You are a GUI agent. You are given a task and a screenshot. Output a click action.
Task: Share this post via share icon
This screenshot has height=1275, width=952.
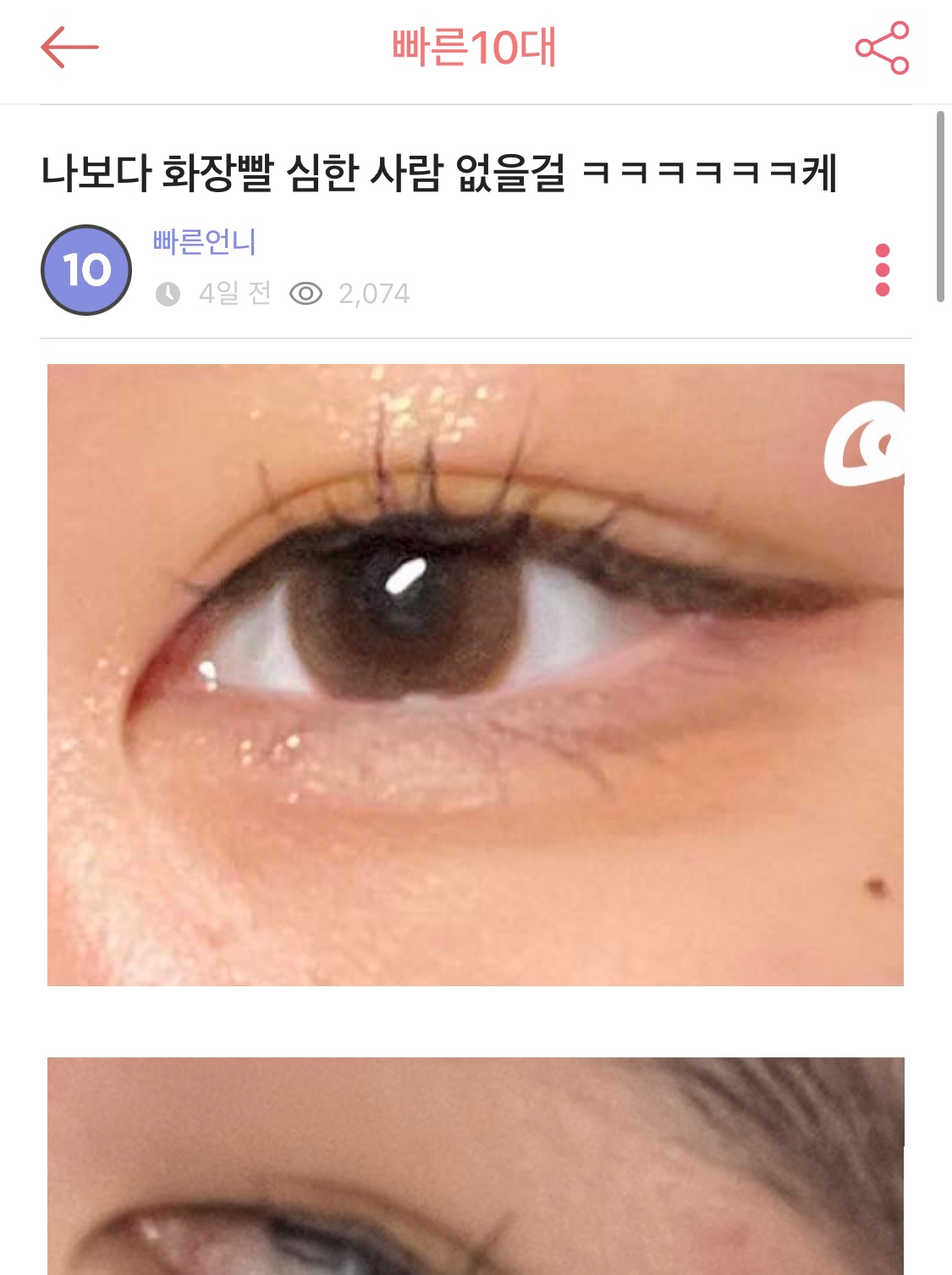[x=882, y=48]
